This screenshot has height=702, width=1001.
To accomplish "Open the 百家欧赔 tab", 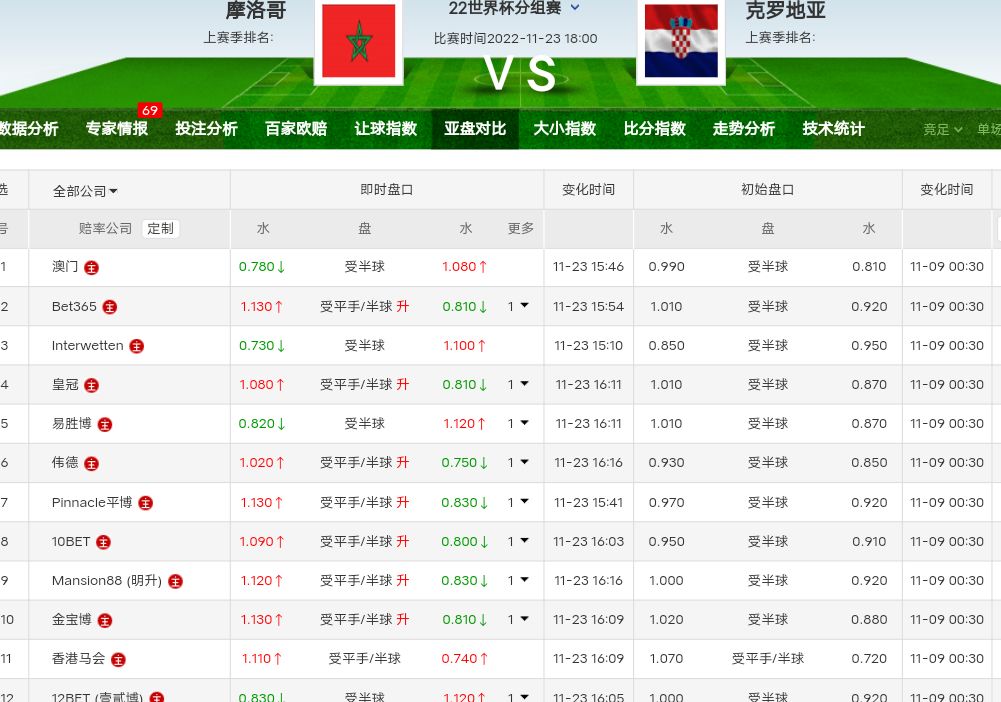I will 296,128.
